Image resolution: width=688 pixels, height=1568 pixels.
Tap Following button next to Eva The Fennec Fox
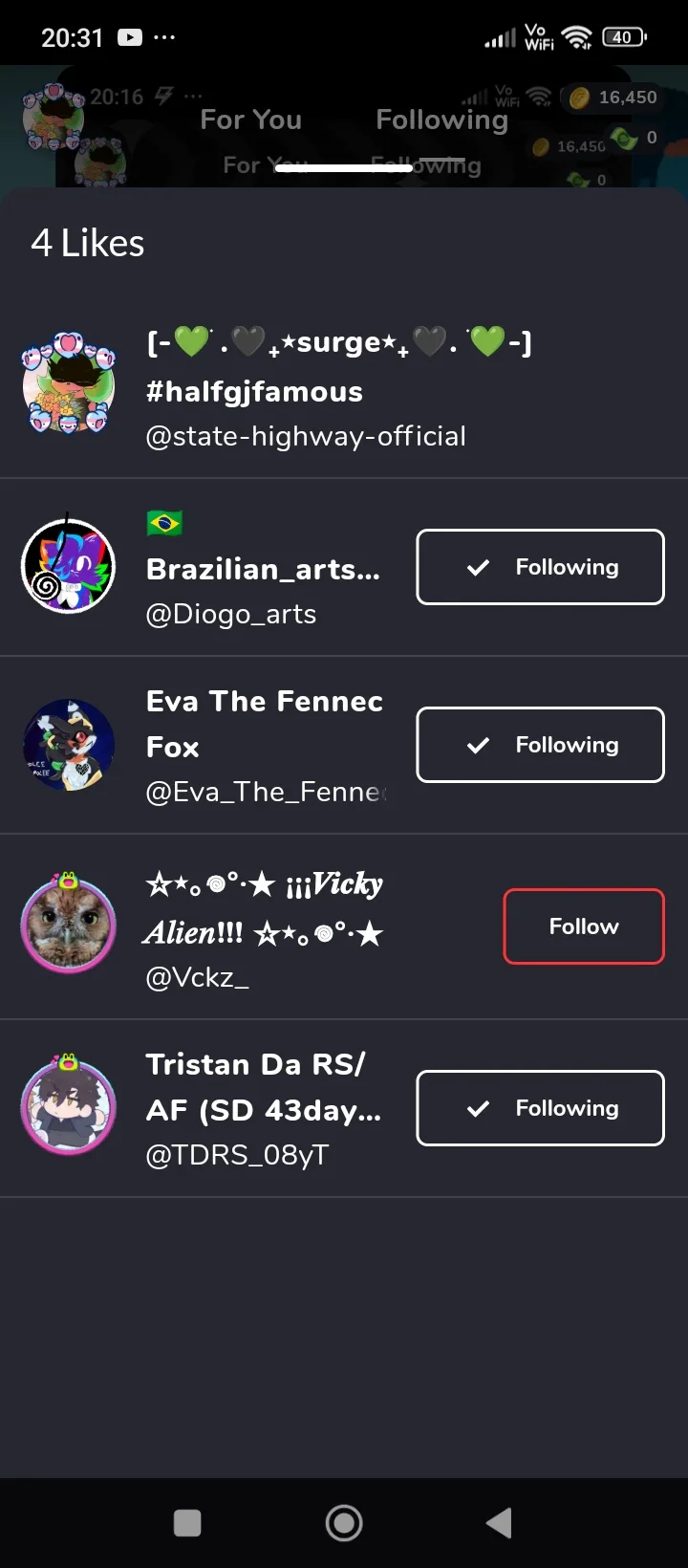tap(540, 745)
